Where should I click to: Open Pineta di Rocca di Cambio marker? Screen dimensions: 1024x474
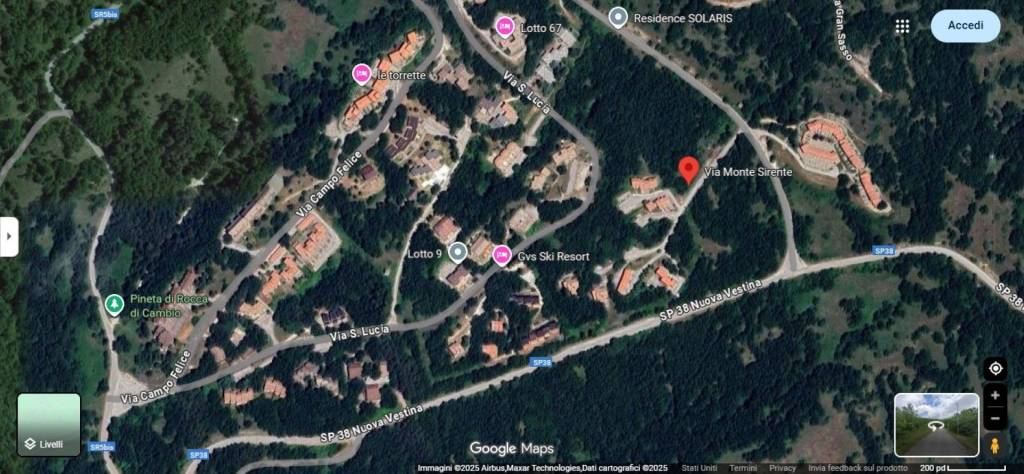pyautogui.click(x=115, y=303)
